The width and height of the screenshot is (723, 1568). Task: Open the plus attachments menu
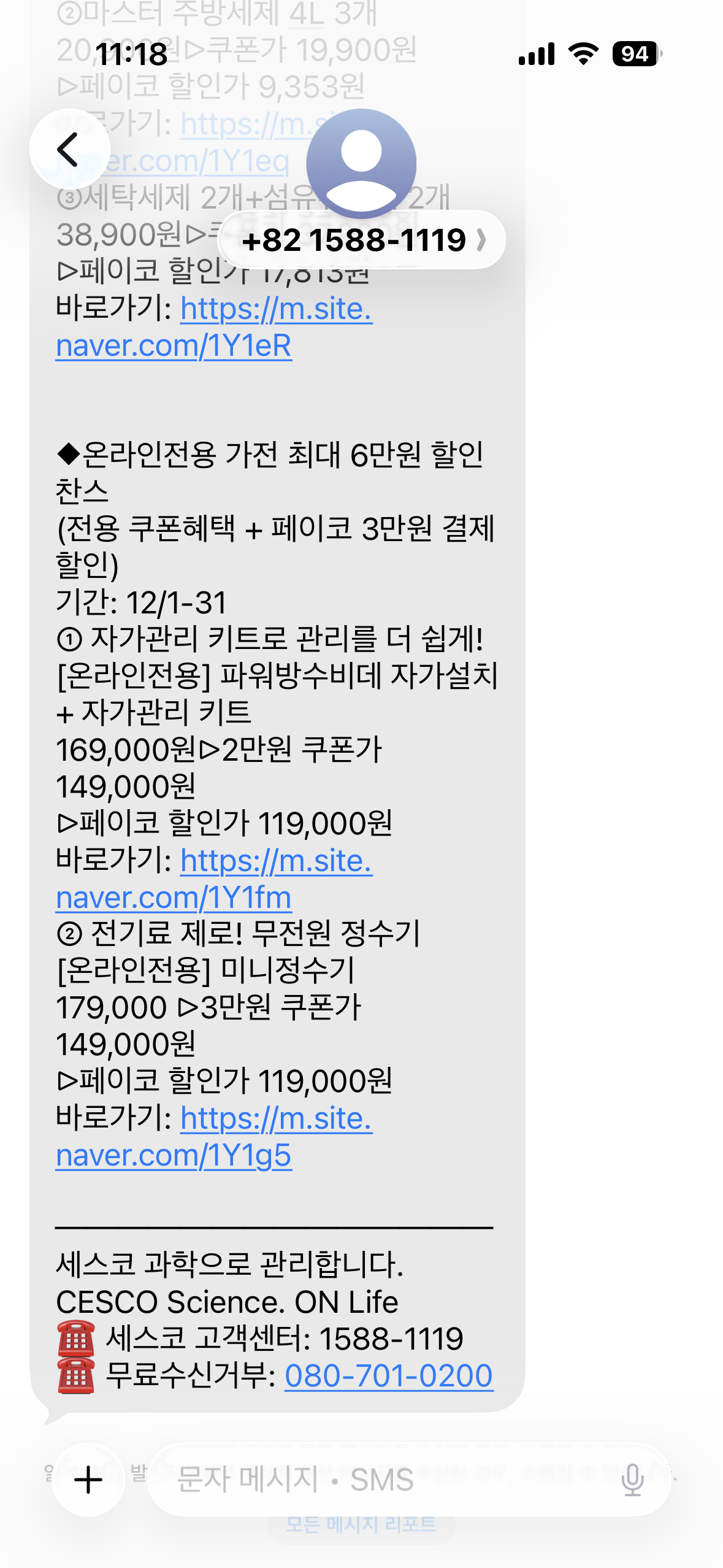[x=88, y=1480]
